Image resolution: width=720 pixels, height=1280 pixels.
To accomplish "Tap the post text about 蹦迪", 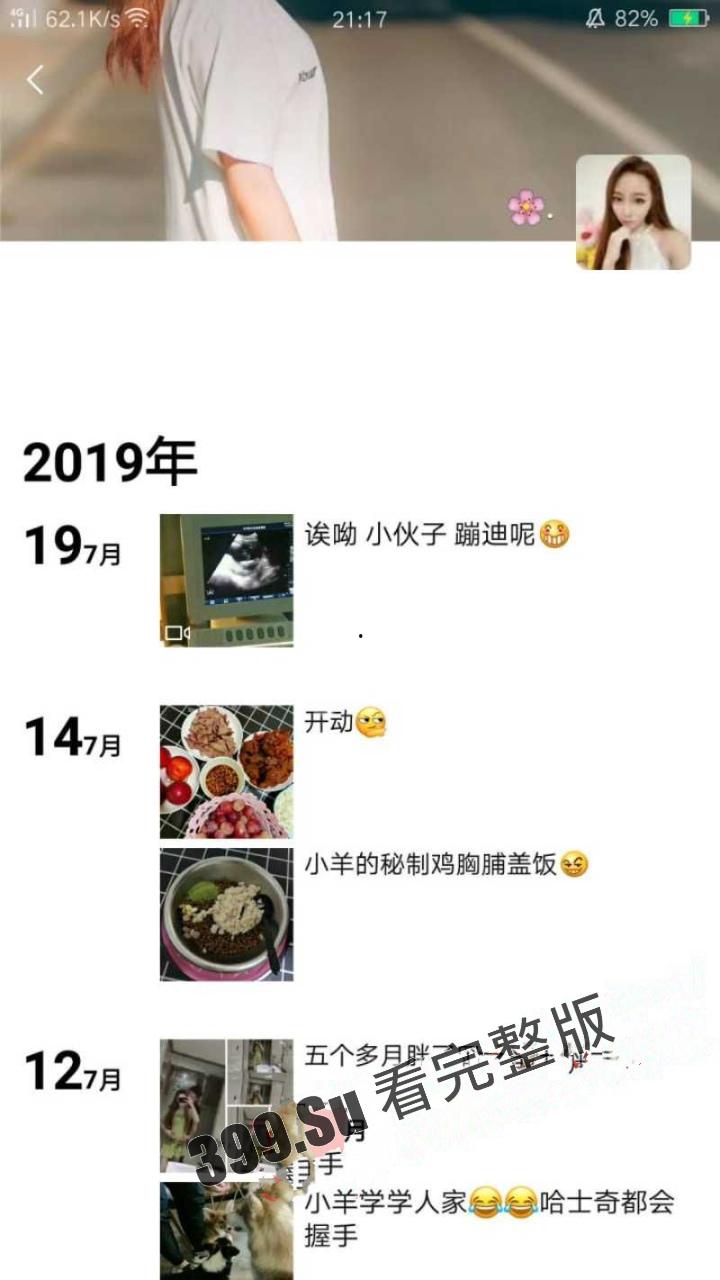I will [x=430, y=536].
